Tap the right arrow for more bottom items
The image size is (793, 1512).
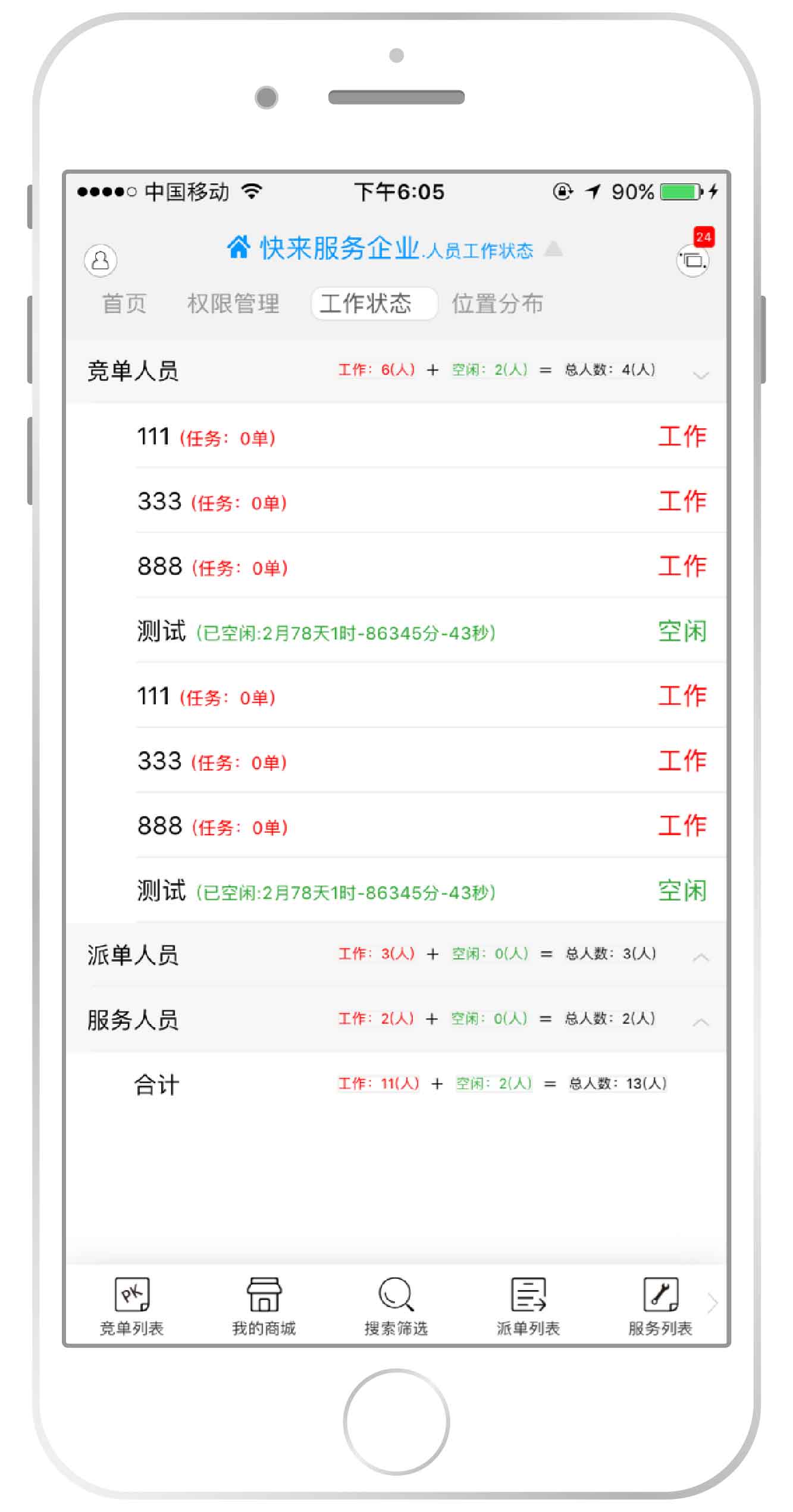(713, 1303)
